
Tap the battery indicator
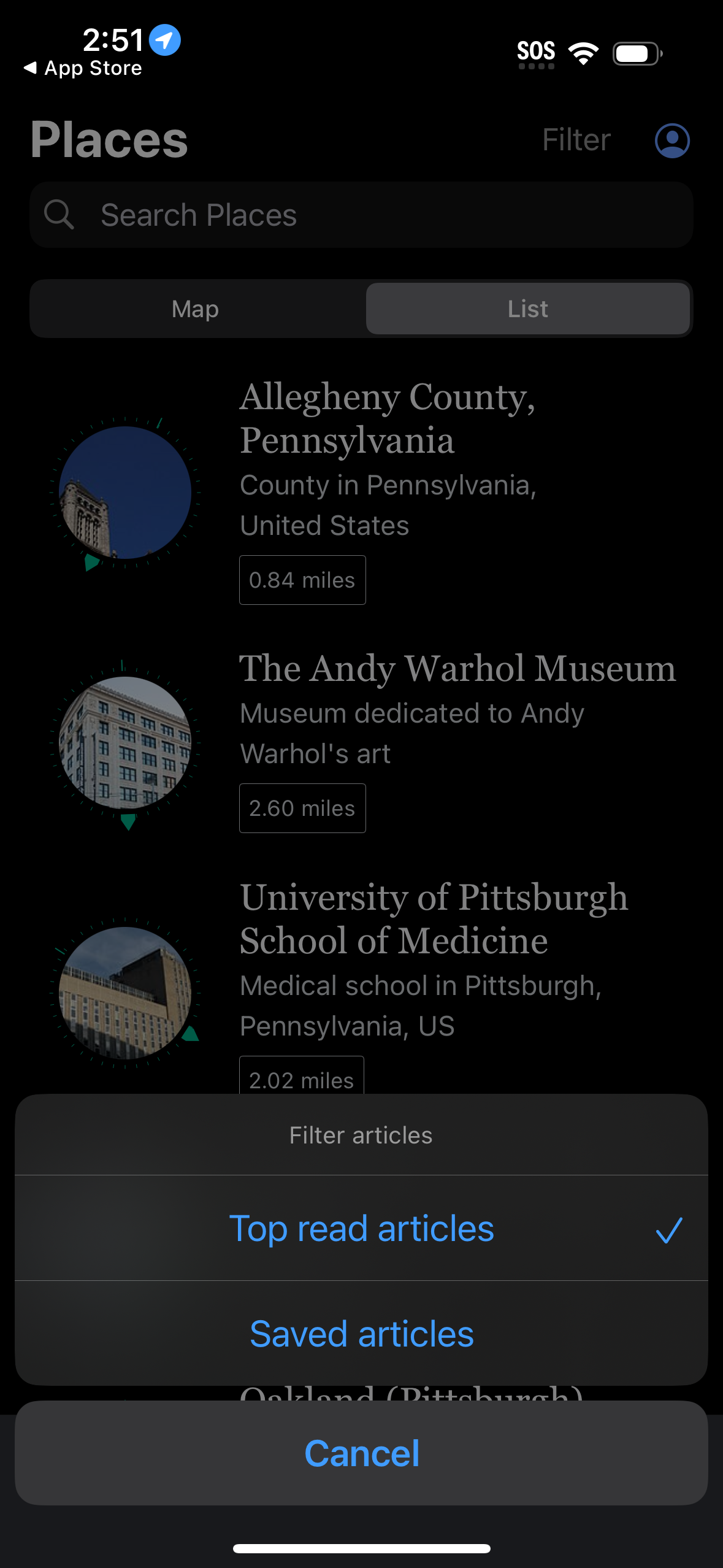(x=636, y=53)
